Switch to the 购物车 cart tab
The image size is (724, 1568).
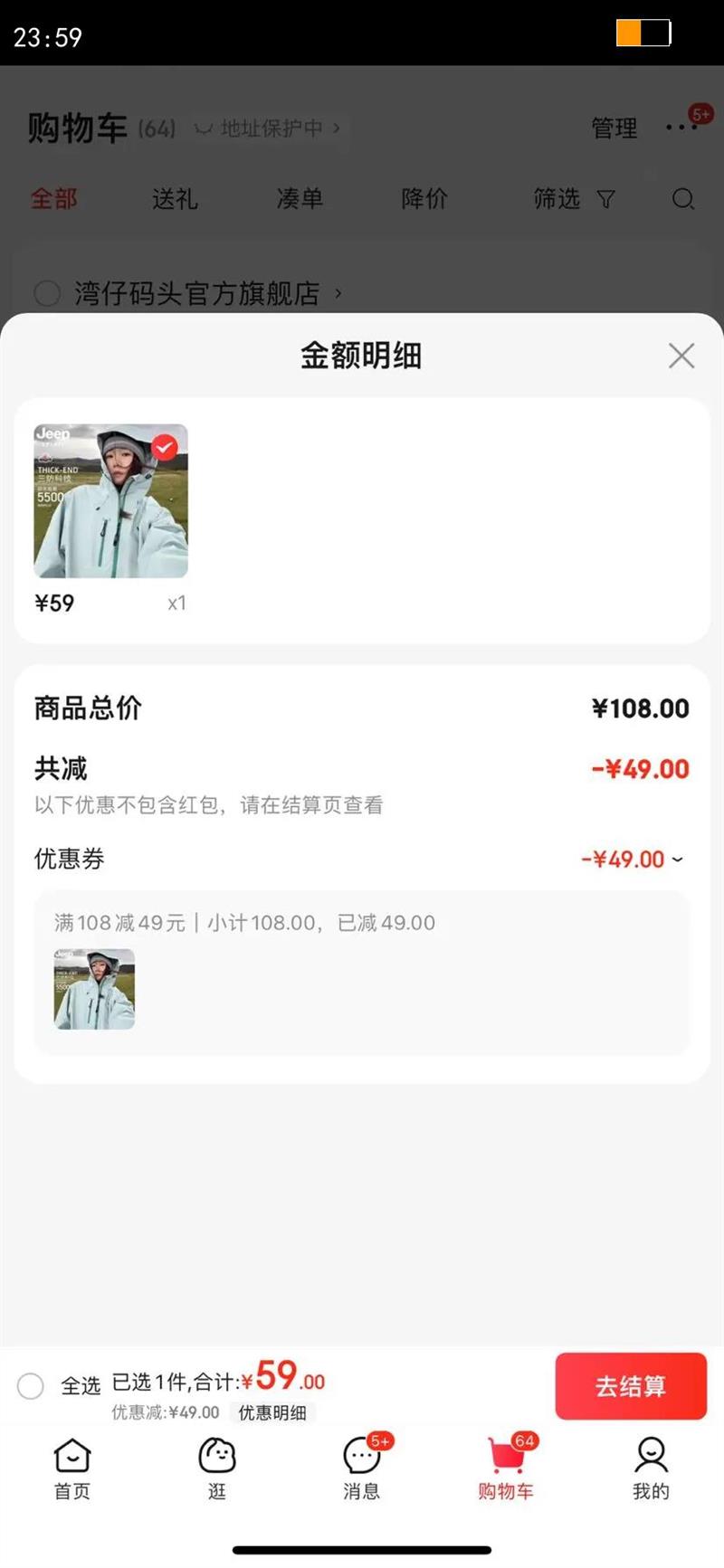506,1468
